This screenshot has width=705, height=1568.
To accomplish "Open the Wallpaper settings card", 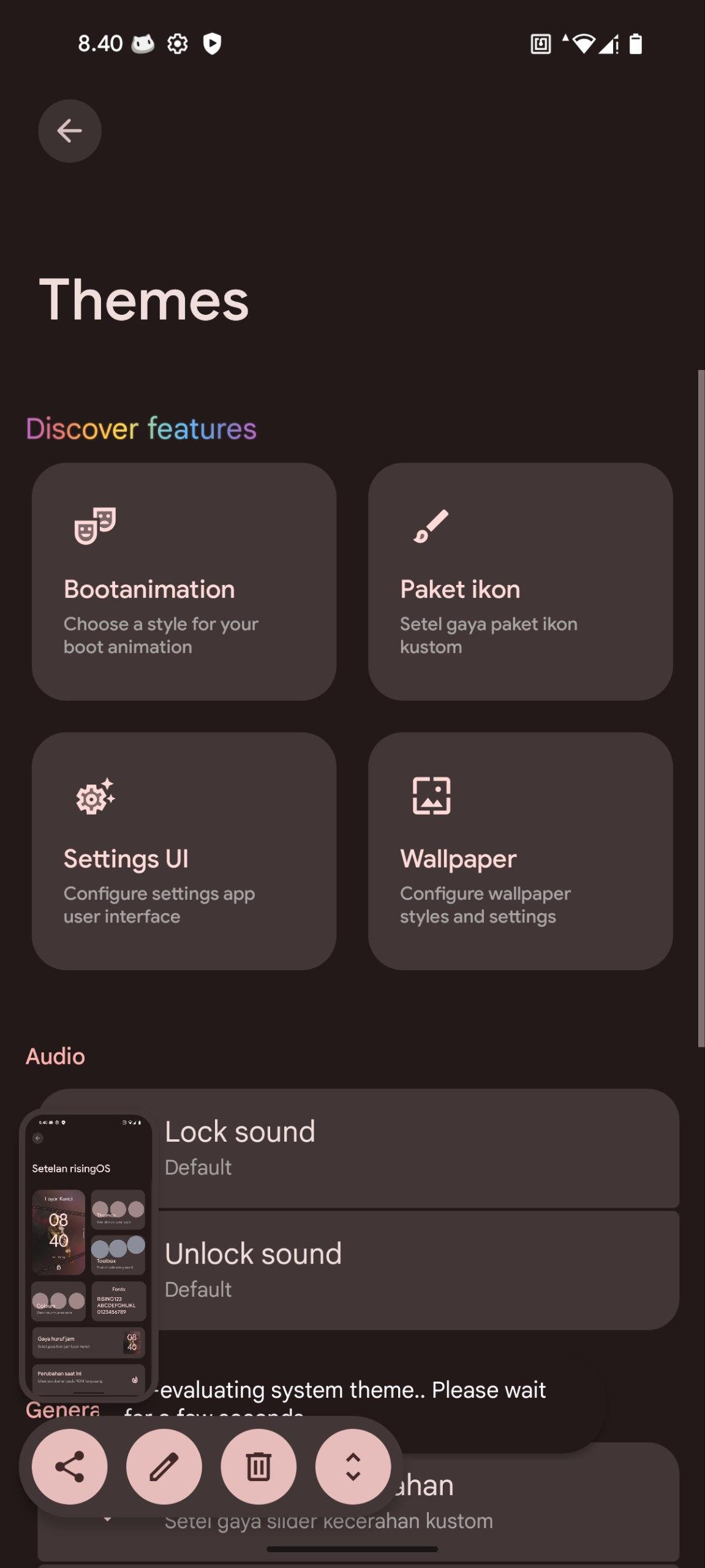I will pyautogui.click(x=520, y=851).
